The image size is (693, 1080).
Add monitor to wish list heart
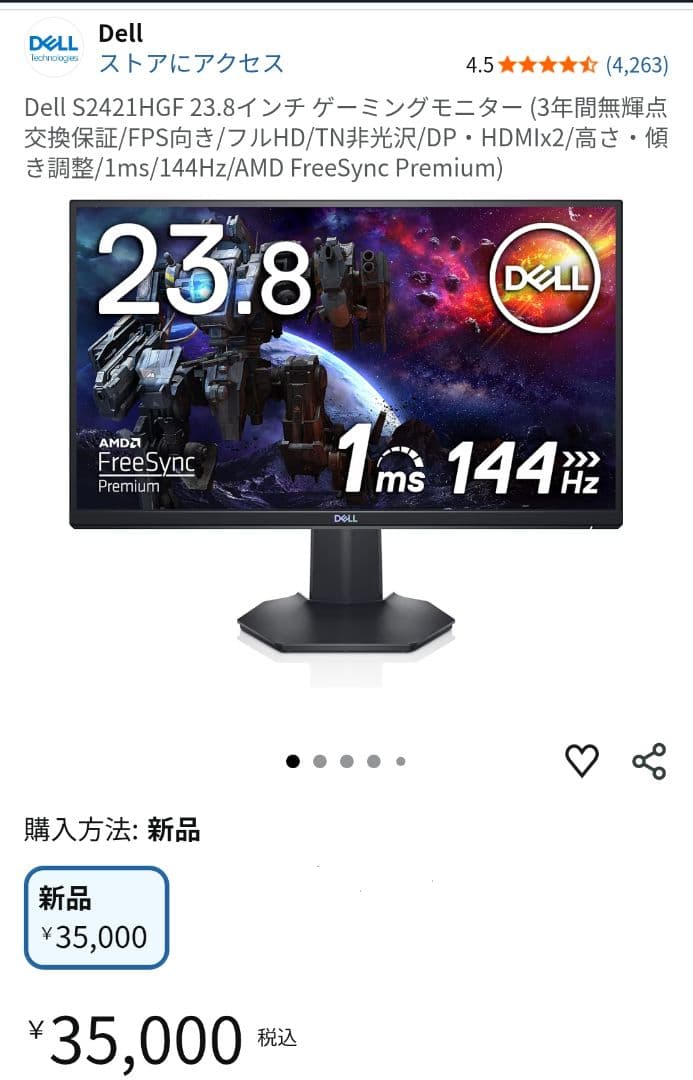[582, 761]
